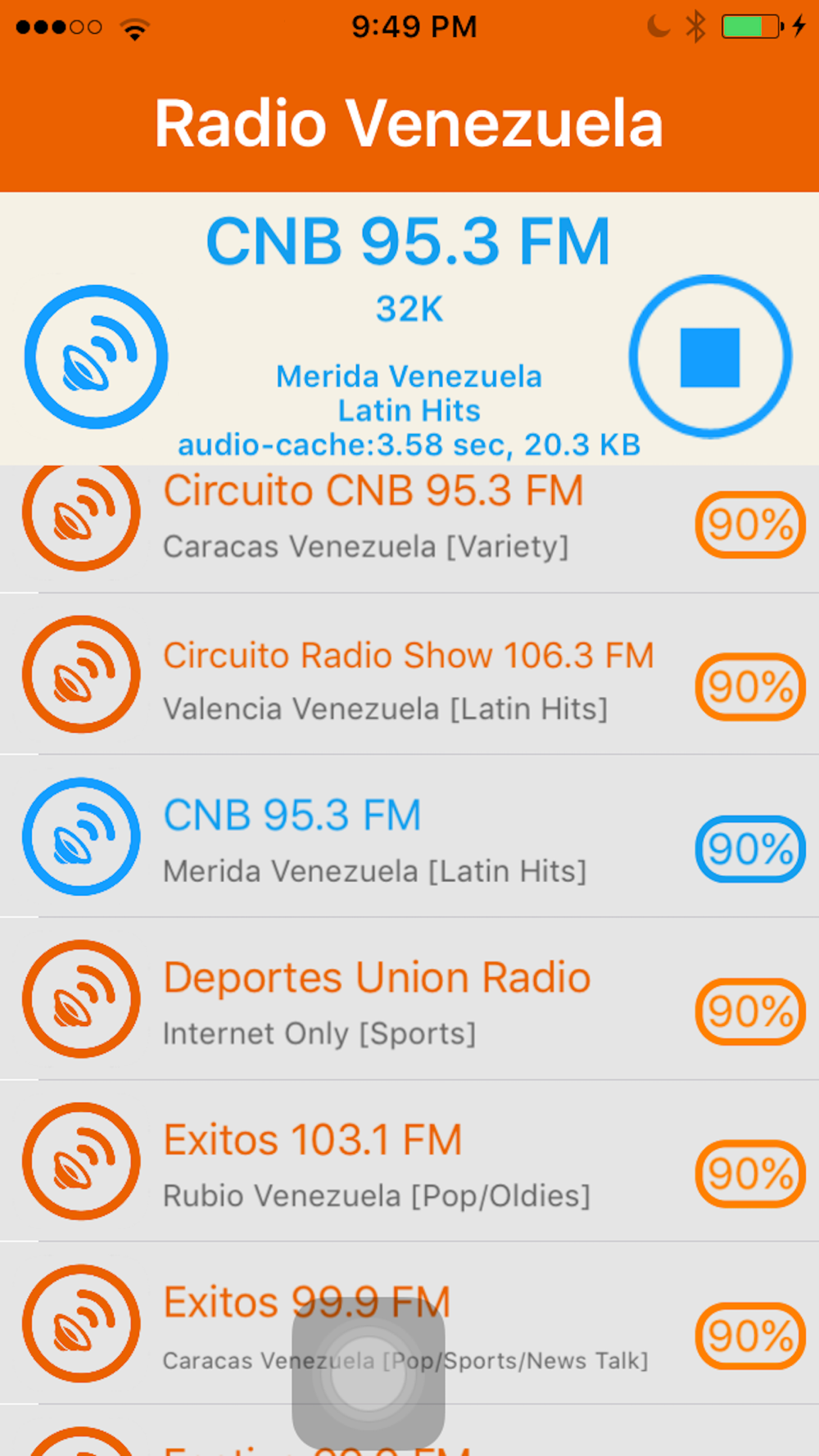Viewport: 819px width, 1456px height.
Task: Select CNB 95.3 FM Merida in the list
Action: tap(409, 836)
